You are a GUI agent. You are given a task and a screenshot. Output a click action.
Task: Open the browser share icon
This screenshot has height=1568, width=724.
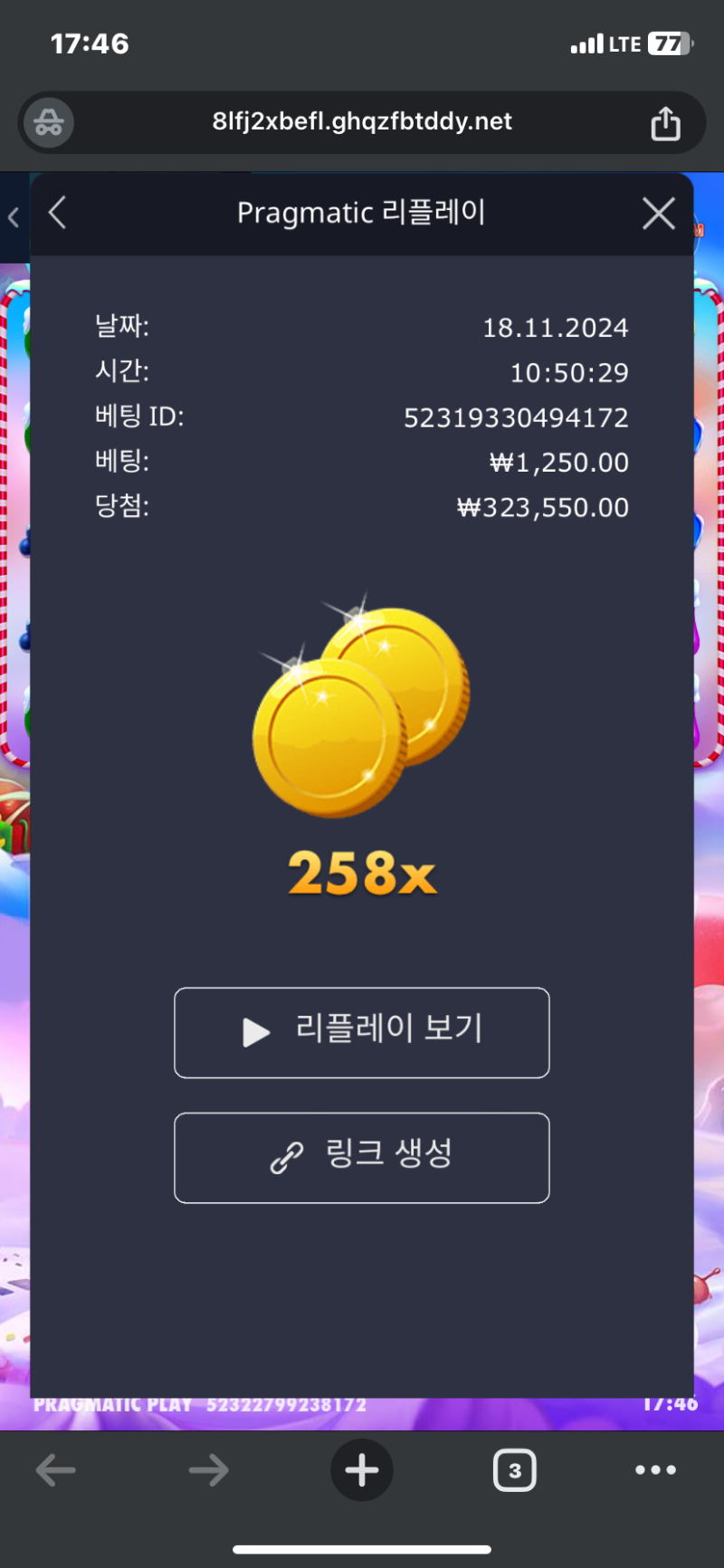[665, 123]
